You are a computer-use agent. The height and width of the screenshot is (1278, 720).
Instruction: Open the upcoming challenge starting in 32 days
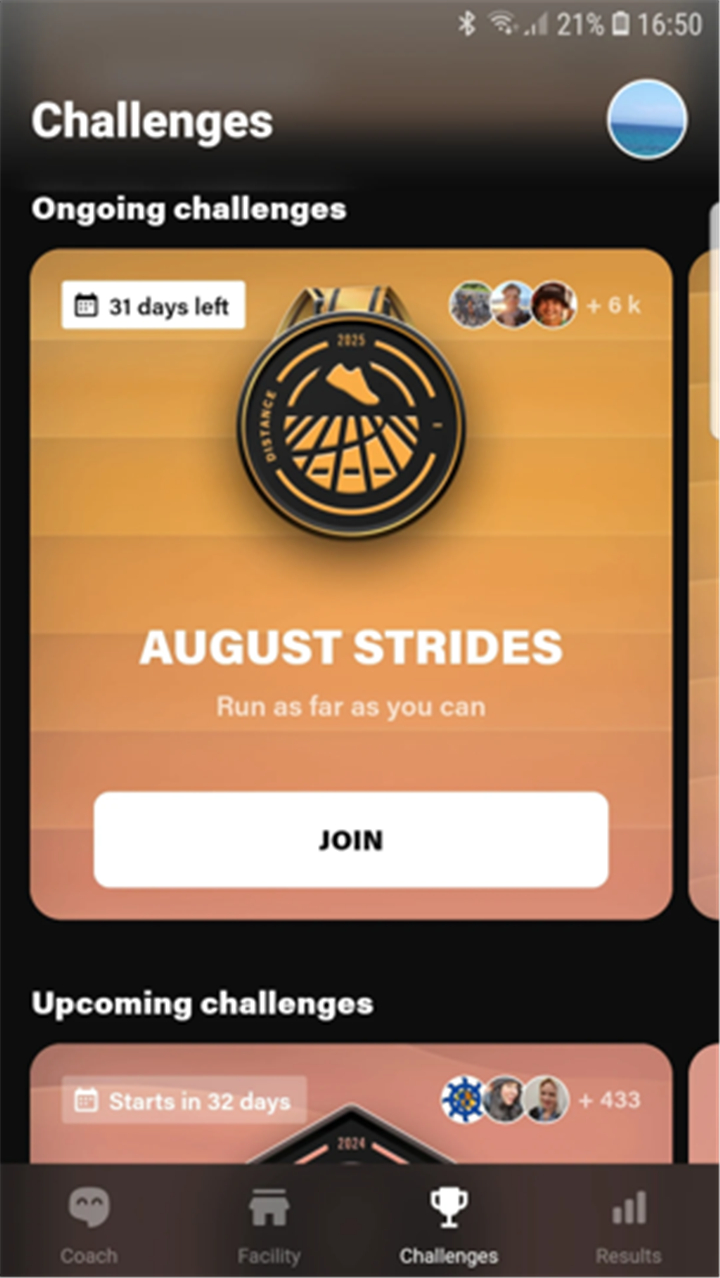point(351,1103)
